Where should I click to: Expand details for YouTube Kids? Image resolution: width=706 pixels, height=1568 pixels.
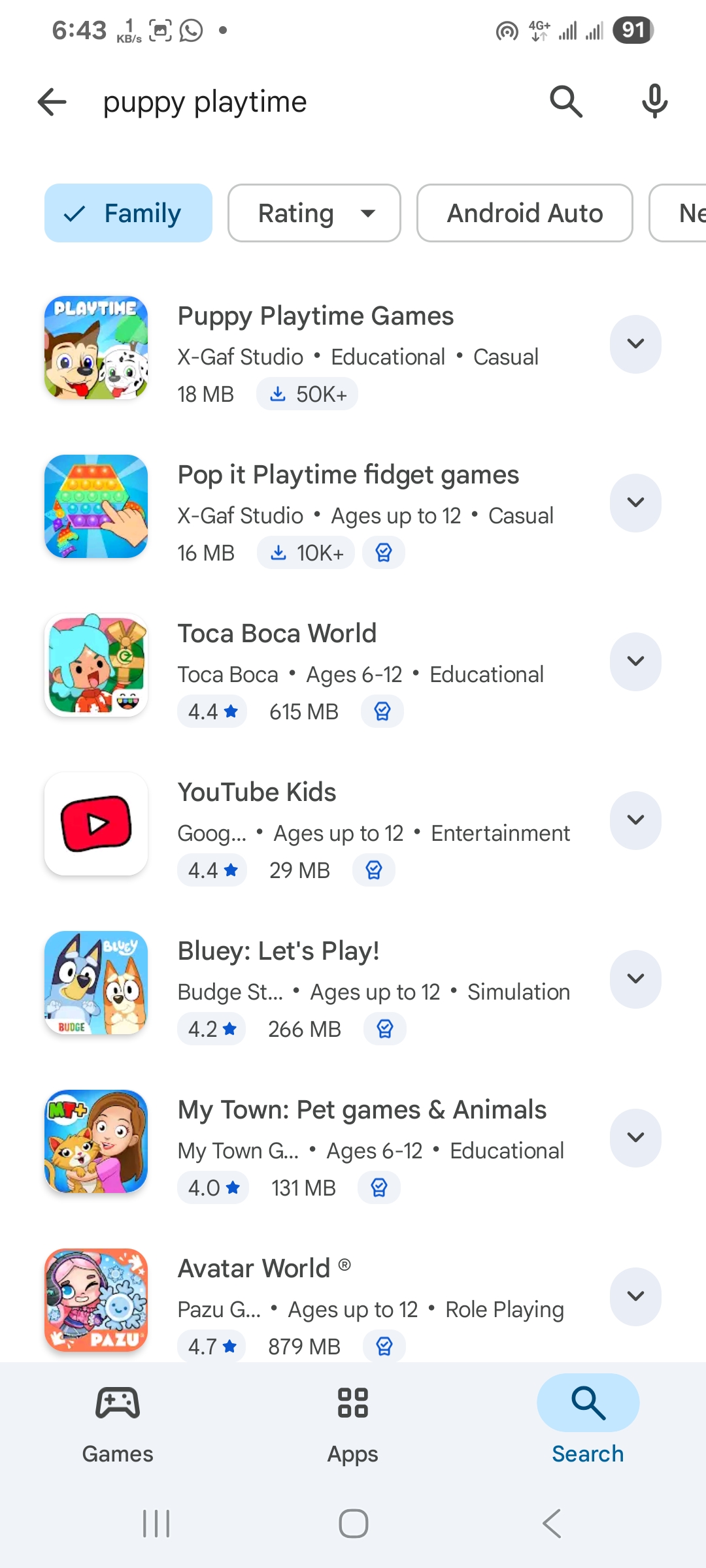click(x=635, y=821)
